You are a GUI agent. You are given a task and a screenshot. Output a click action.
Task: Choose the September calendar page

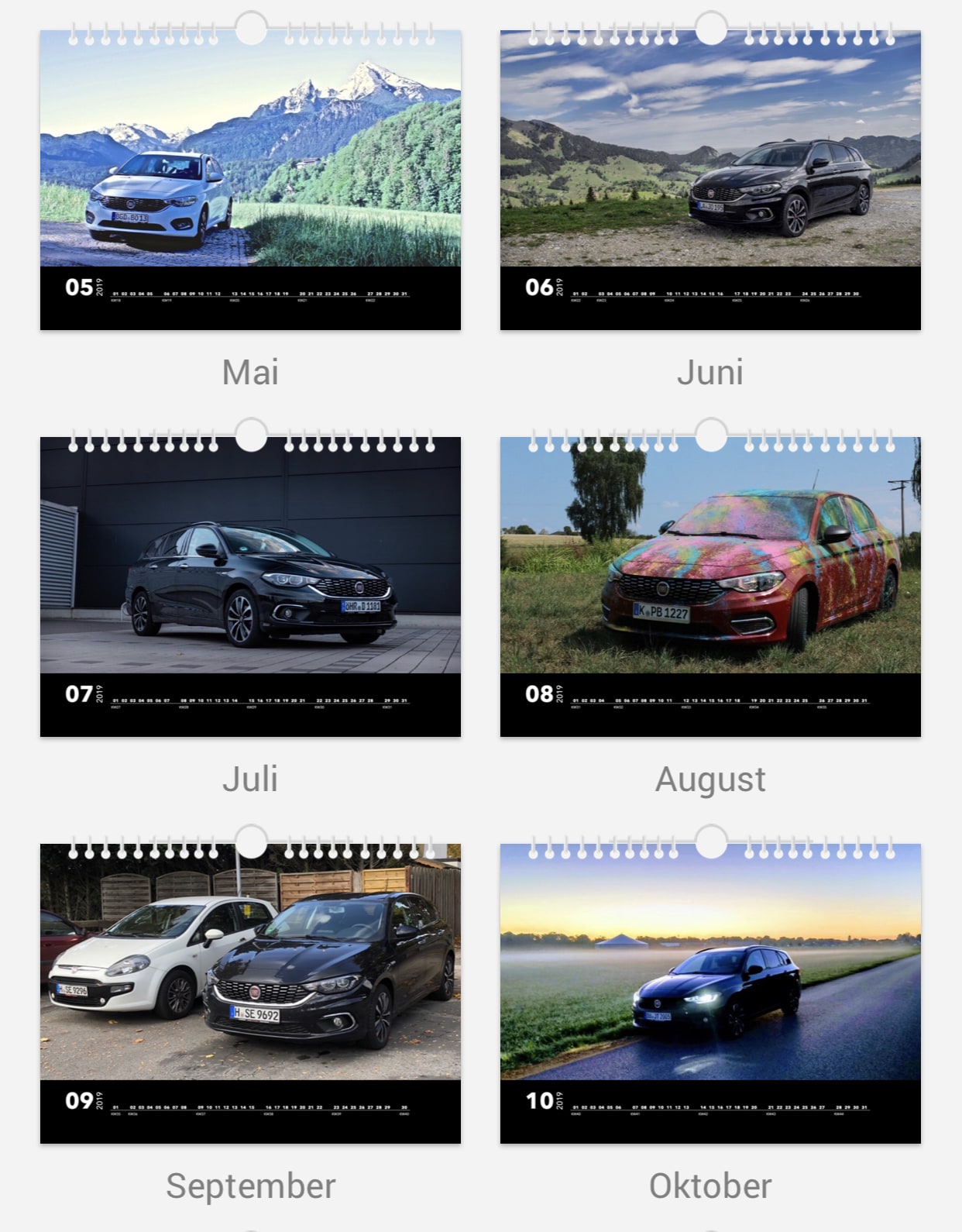click(x=250, y=993)
